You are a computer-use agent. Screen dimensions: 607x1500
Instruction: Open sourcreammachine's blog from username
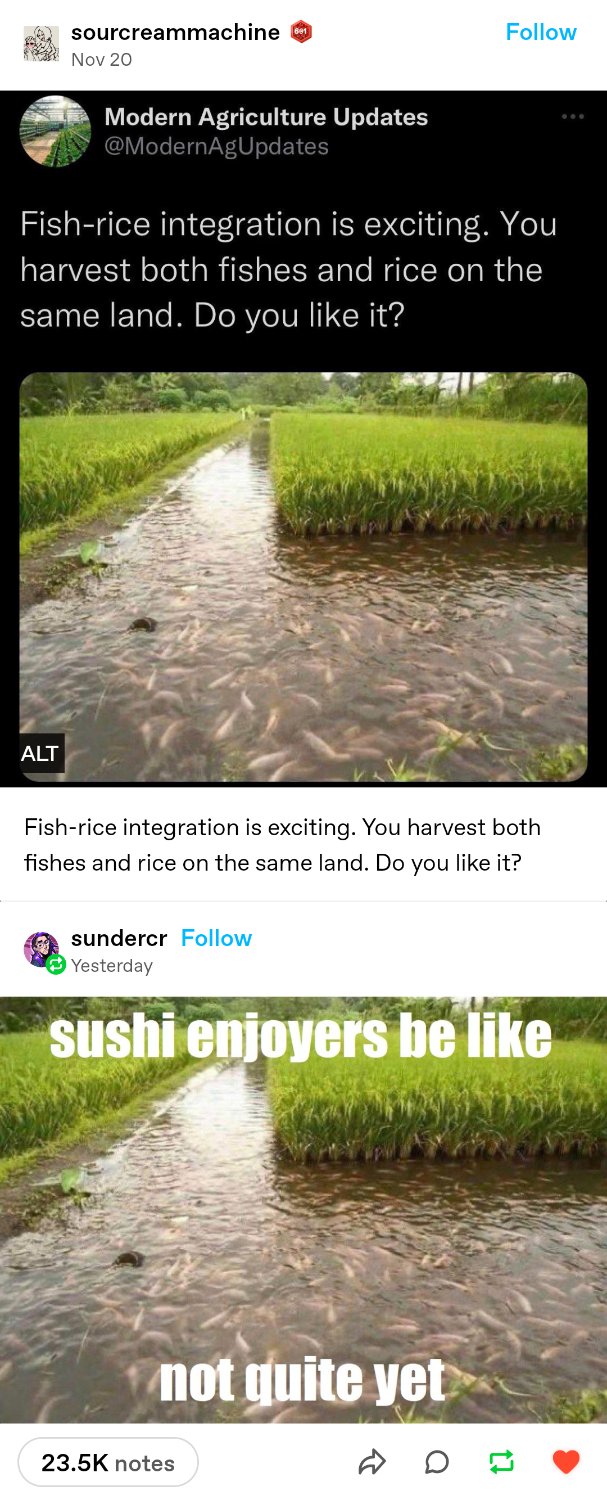pyautogui.click(x=175, y=32)
